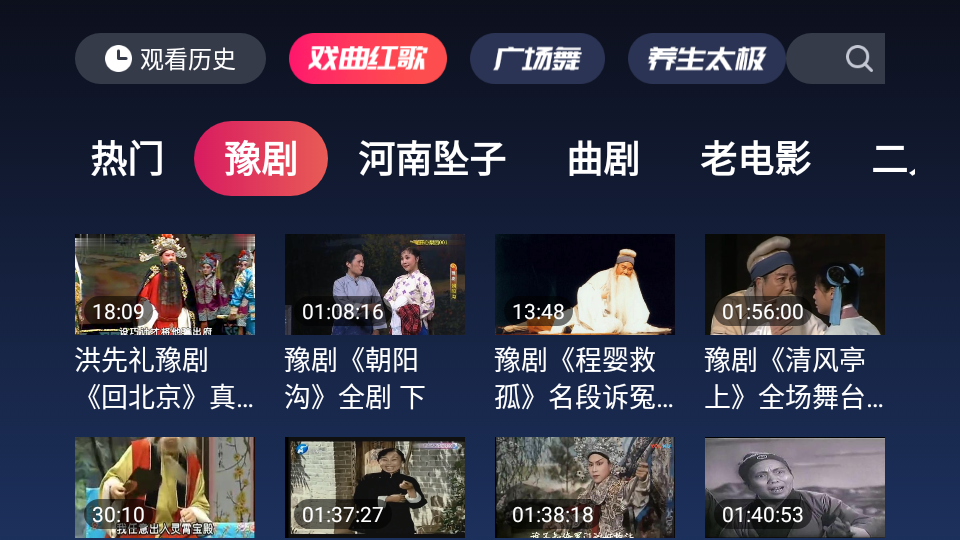Open the 01:38:18 video thumbnail
The height and width of the screenshot is (540, 960).
pyautogui.click(x=585, y=487)
